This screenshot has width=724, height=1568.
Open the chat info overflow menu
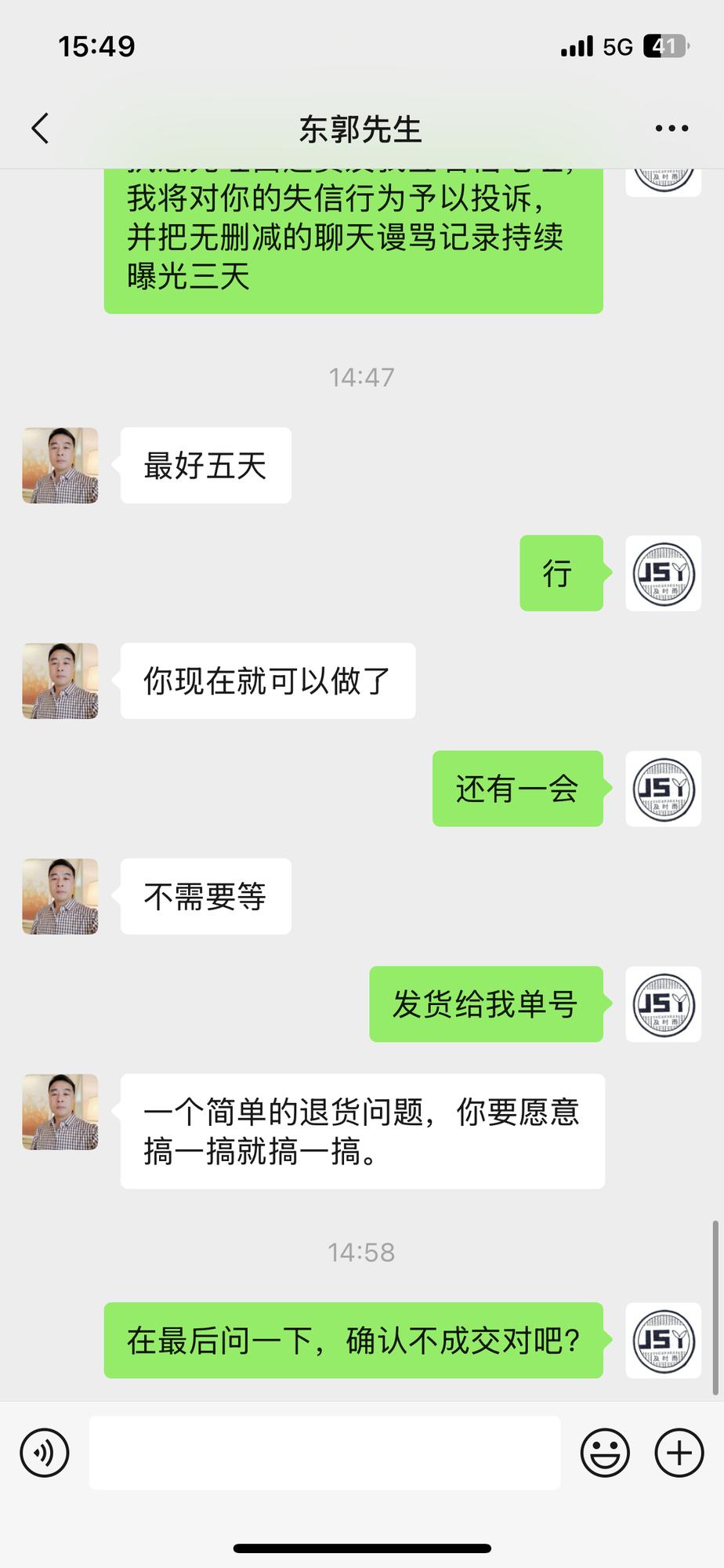coord(672,129)
